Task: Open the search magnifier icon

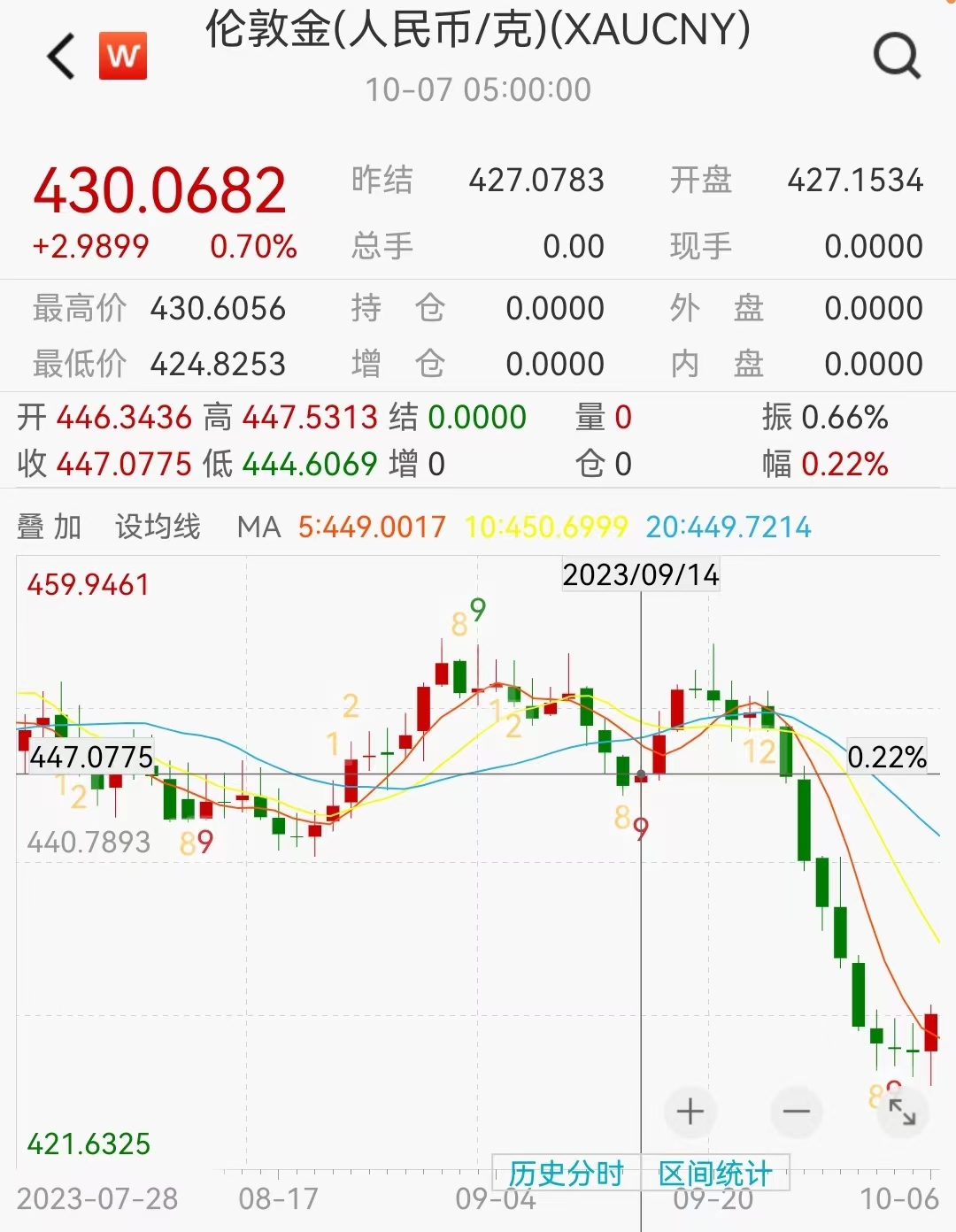Action: tap(897, 57)
